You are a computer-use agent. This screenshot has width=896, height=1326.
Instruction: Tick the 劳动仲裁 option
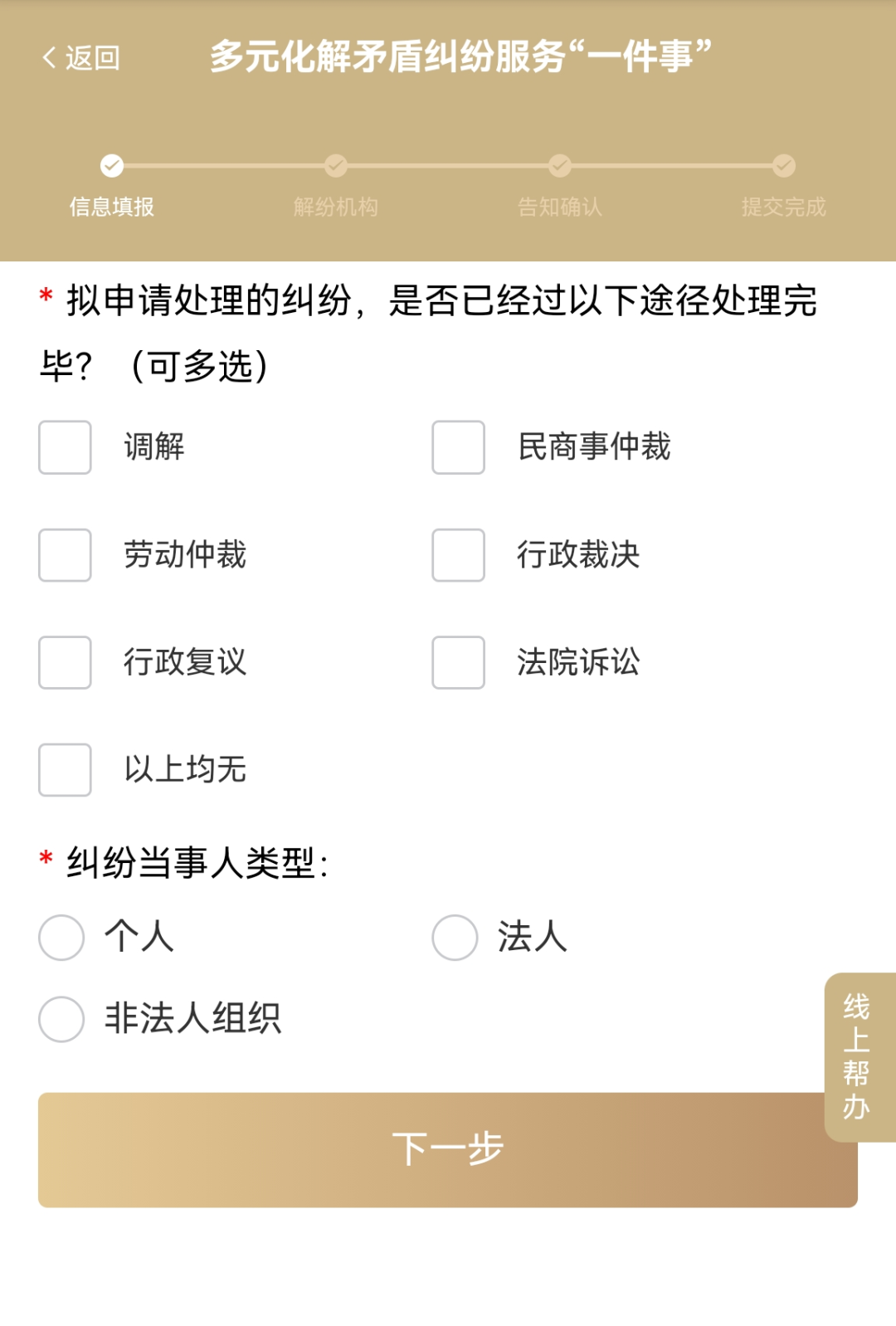click(x=65, y=555)
